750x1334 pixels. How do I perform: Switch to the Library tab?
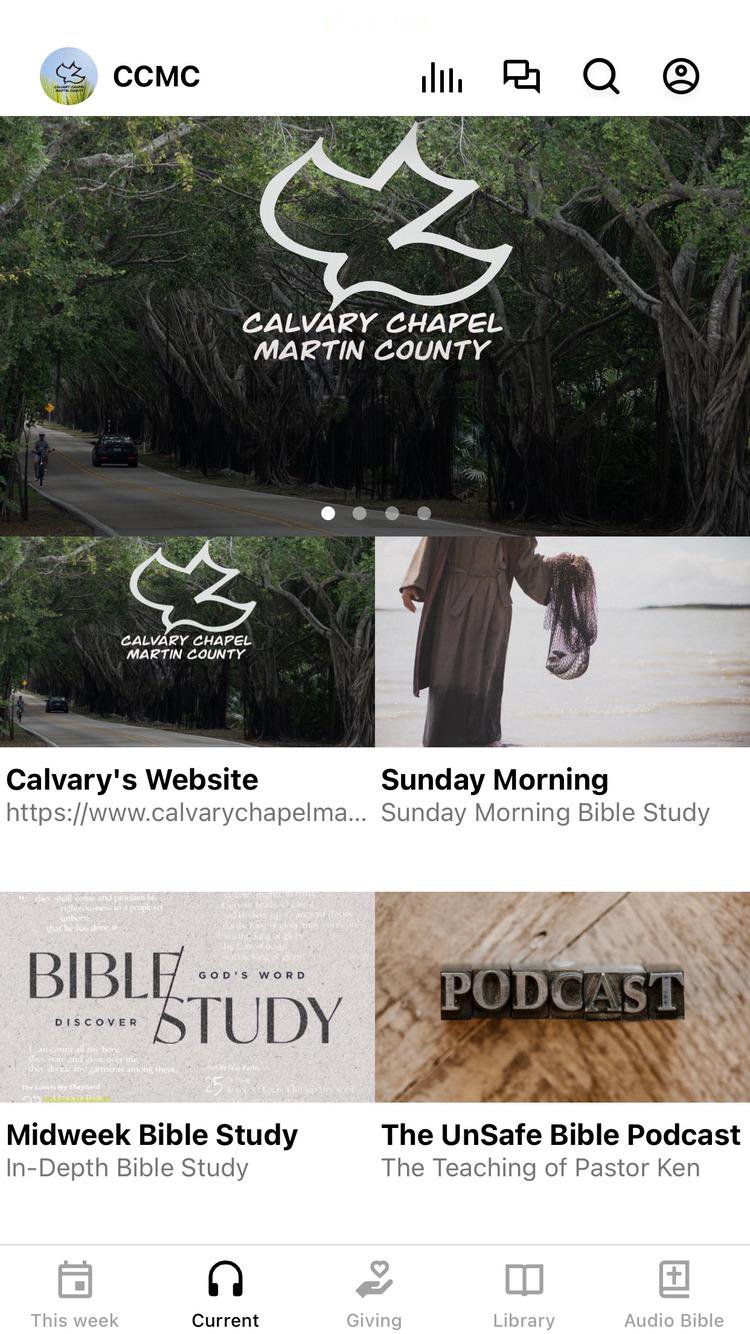click(524, 1293)
